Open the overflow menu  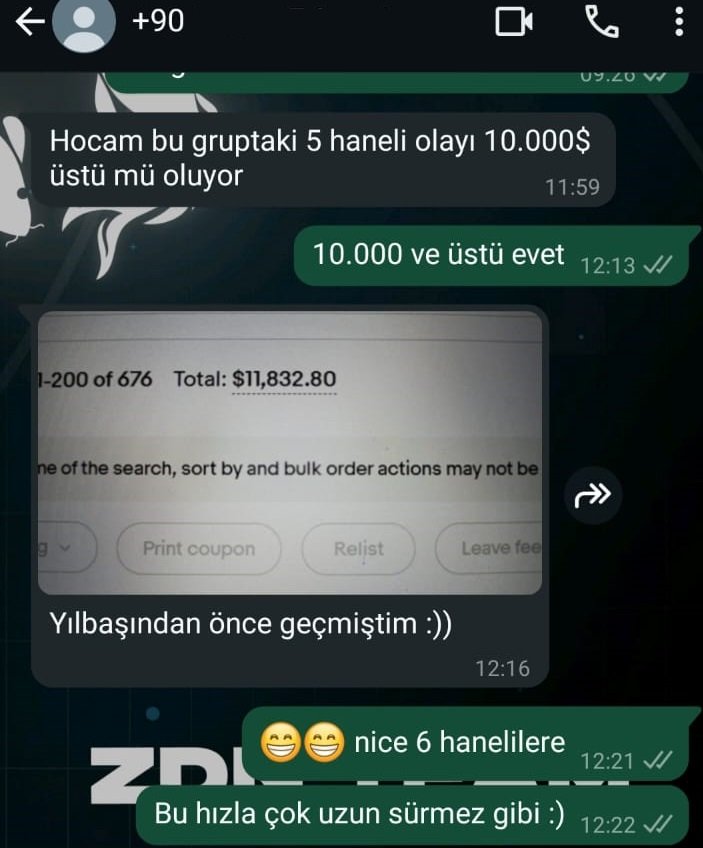click(x=679, y=22)
